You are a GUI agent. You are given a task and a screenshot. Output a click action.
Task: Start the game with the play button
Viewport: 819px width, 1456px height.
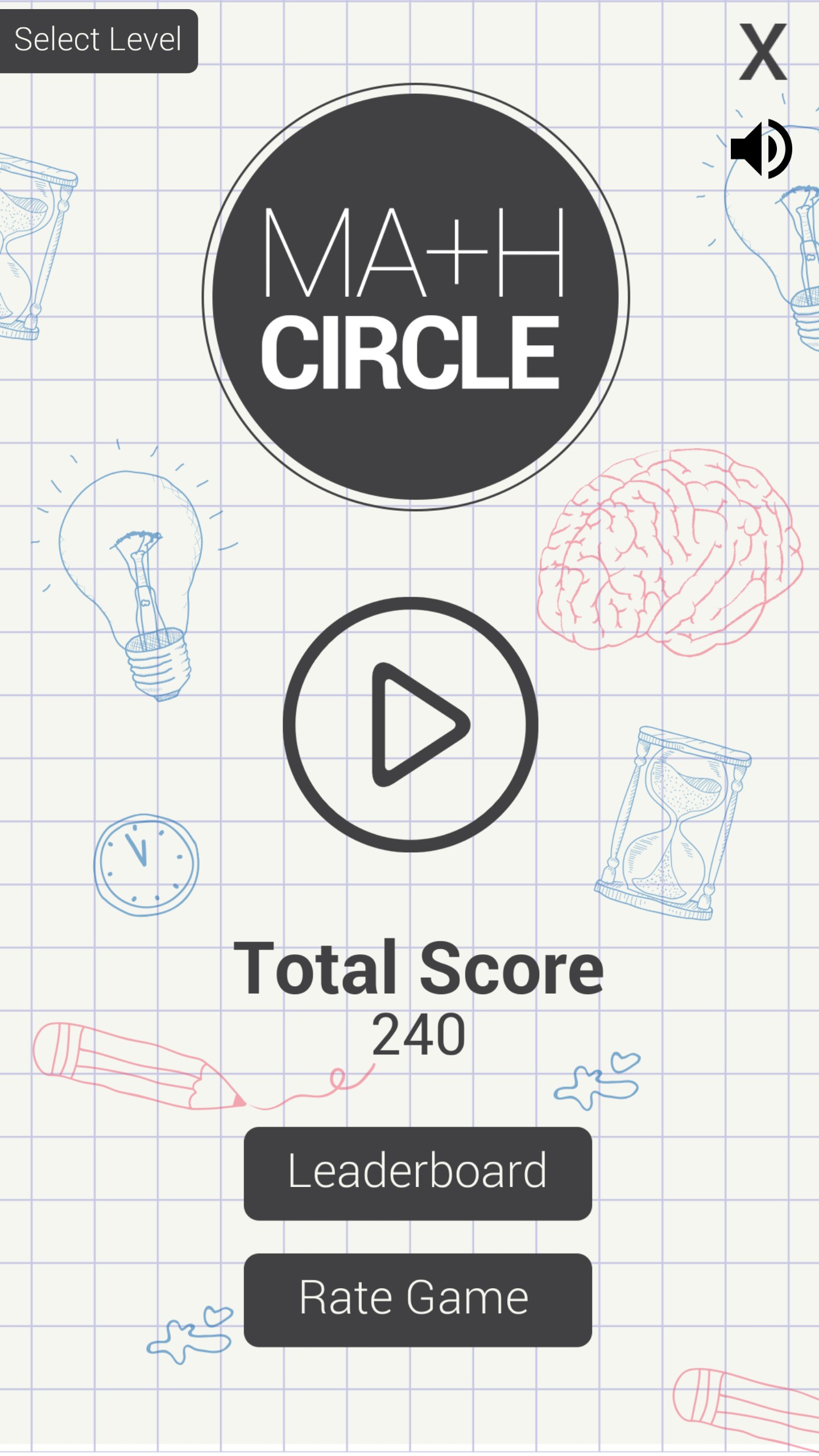[411, 724]
